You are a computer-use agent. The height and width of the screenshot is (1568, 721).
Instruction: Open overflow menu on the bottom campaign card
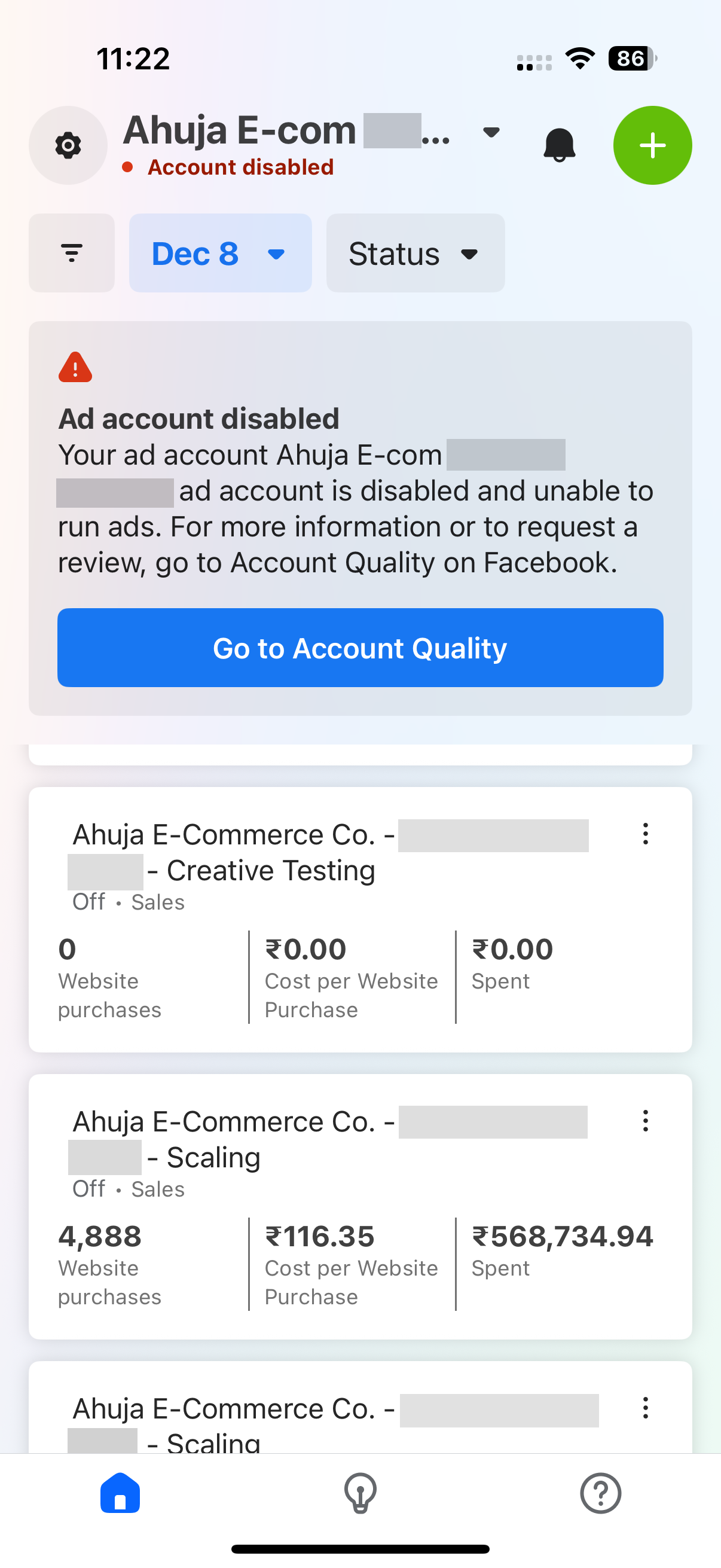pos(646,1408)
